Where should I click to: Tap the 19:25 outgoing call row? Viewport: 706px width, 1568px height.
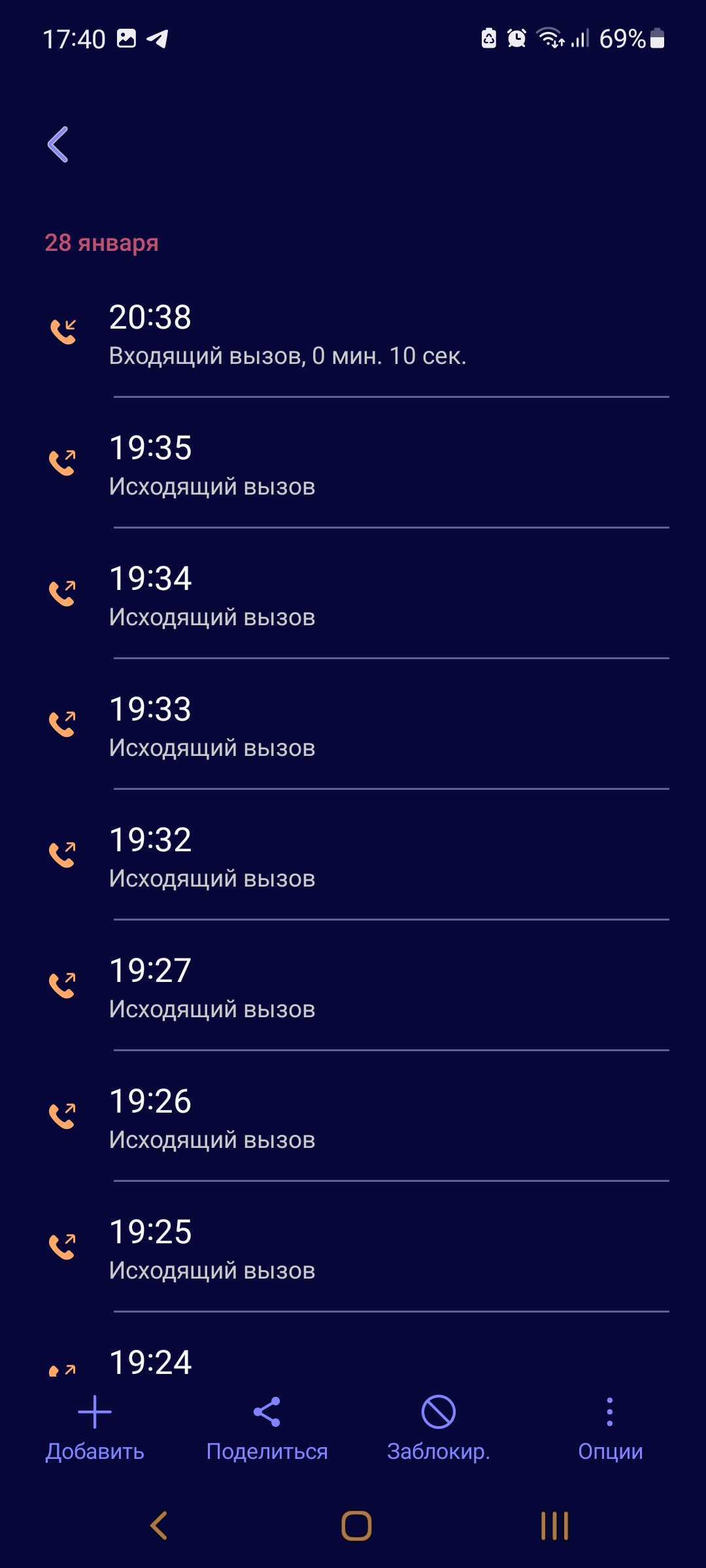[x=353, y=1249]
